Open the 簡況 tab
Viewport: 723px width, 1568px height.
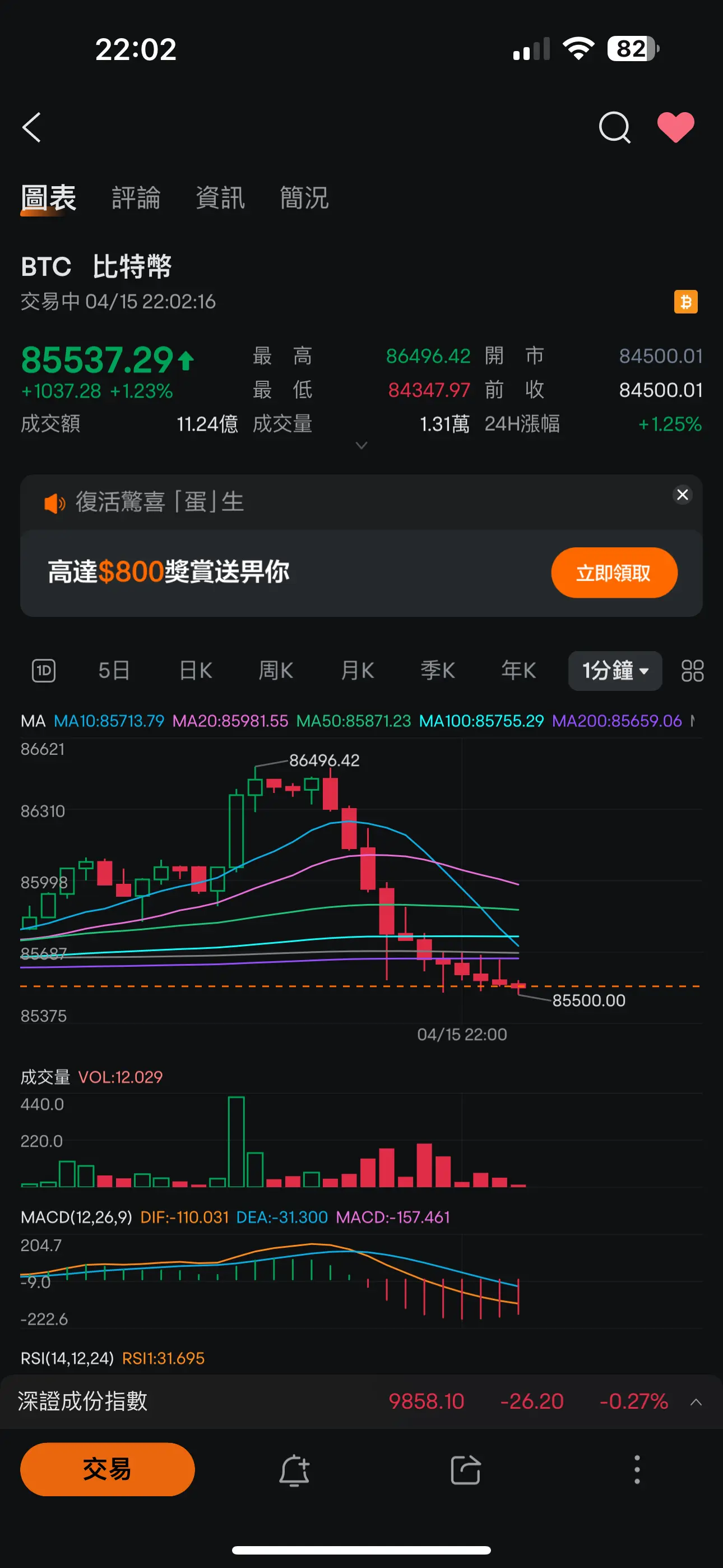coord(304,198)
